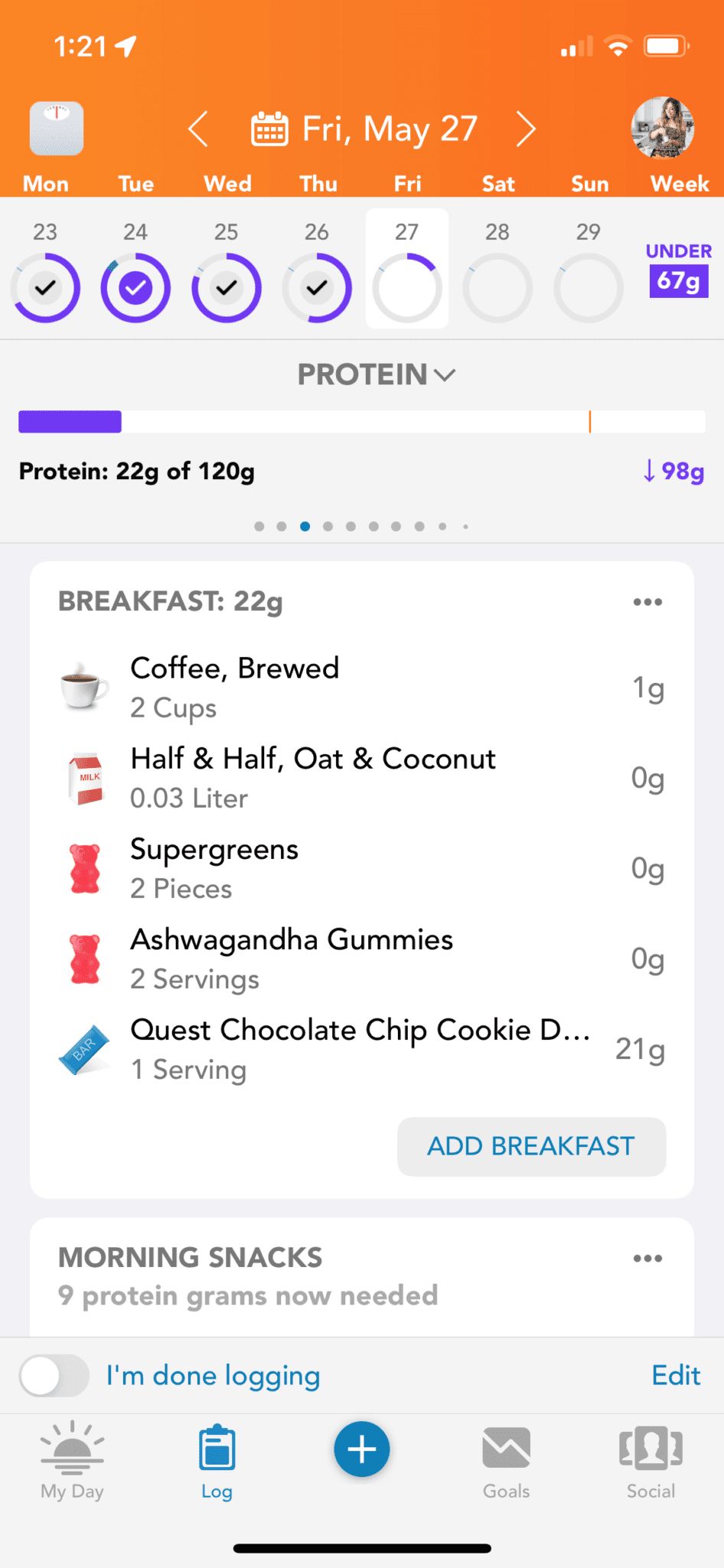Go to the previous day arrow

198,129
